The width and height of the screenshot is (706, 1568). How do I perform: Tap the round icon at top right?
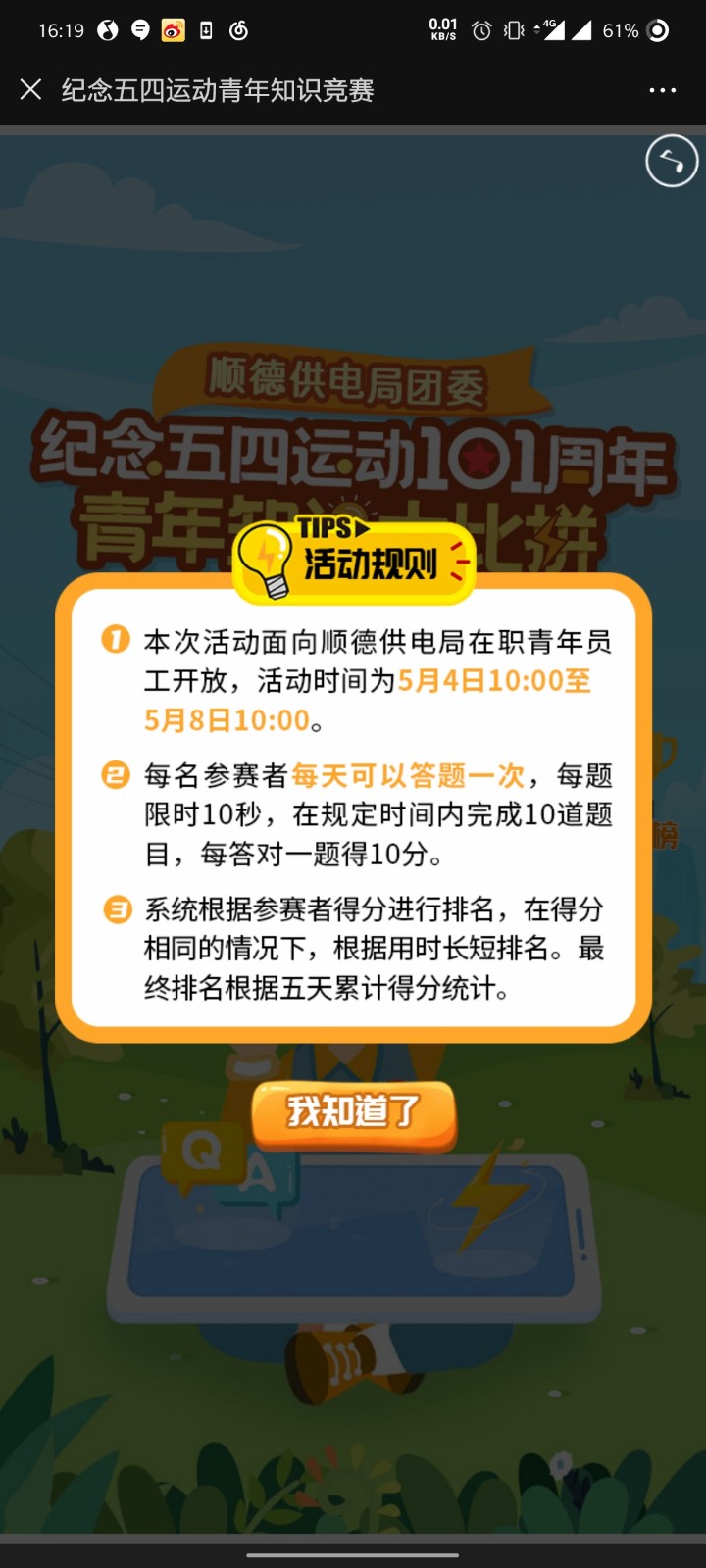coord(672,161)
